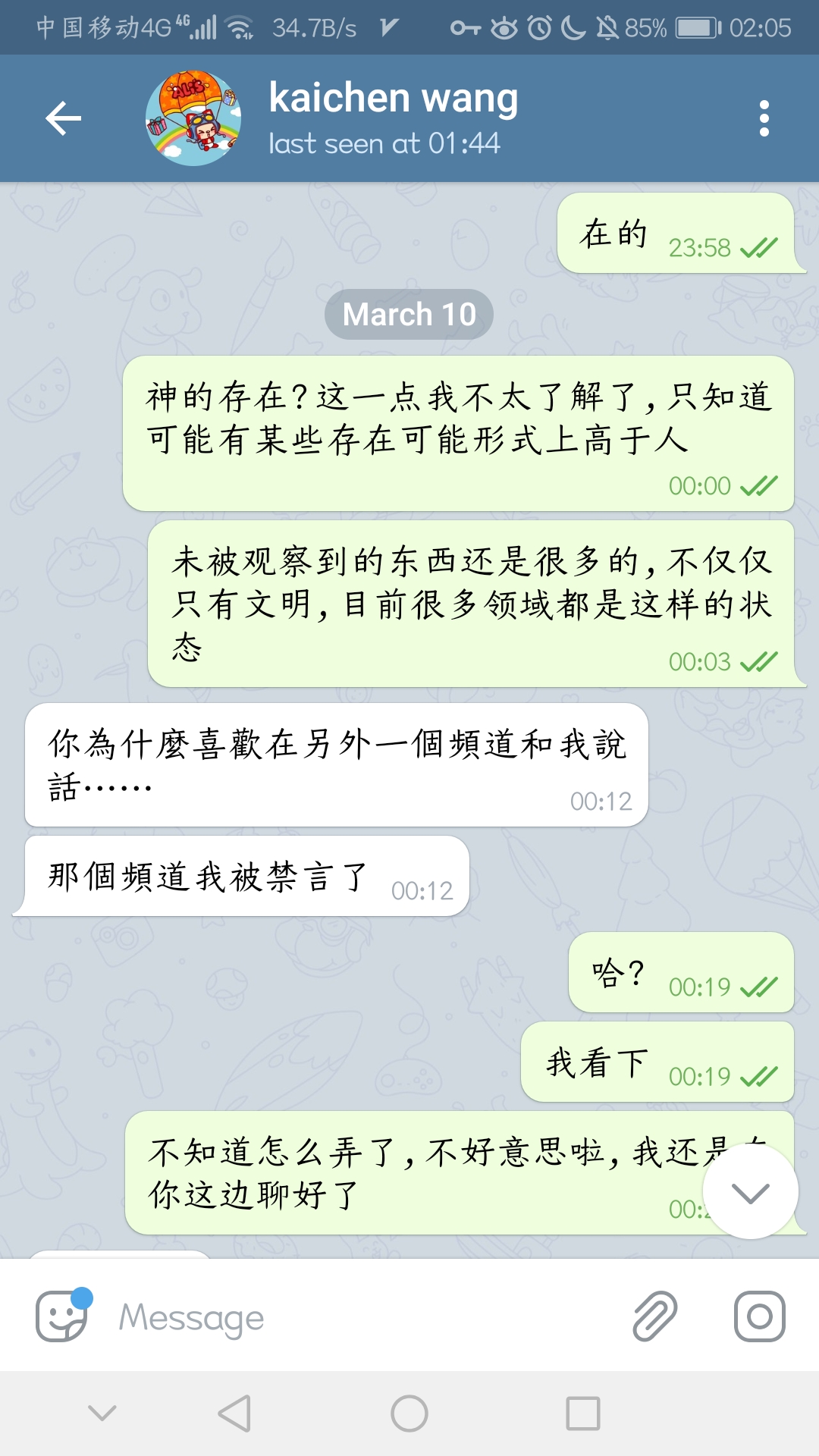
Task: Open the recent apps overview
Action: pyautogui.click(x=582, y=1414)
